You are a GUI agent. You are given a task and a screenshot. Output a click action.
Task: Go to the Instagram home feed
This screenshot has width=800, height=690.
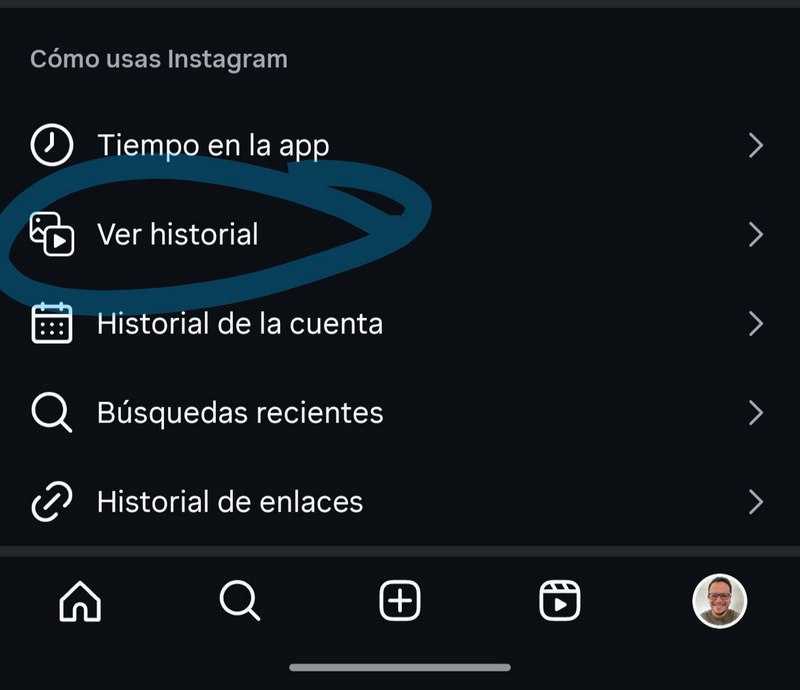pyautogui.click(x=80, y=602)
